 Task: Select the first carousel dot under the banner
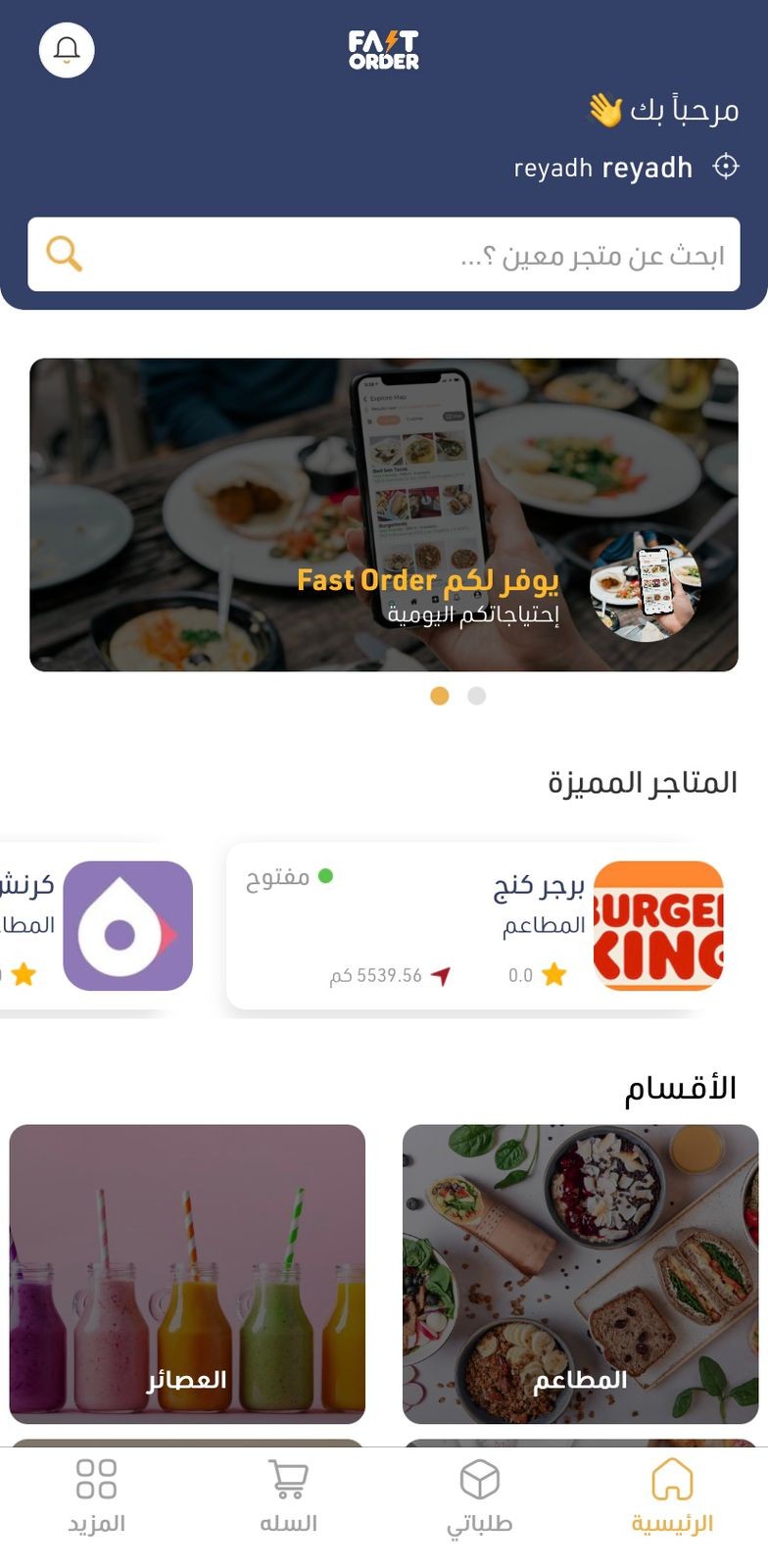pos(441,695)
